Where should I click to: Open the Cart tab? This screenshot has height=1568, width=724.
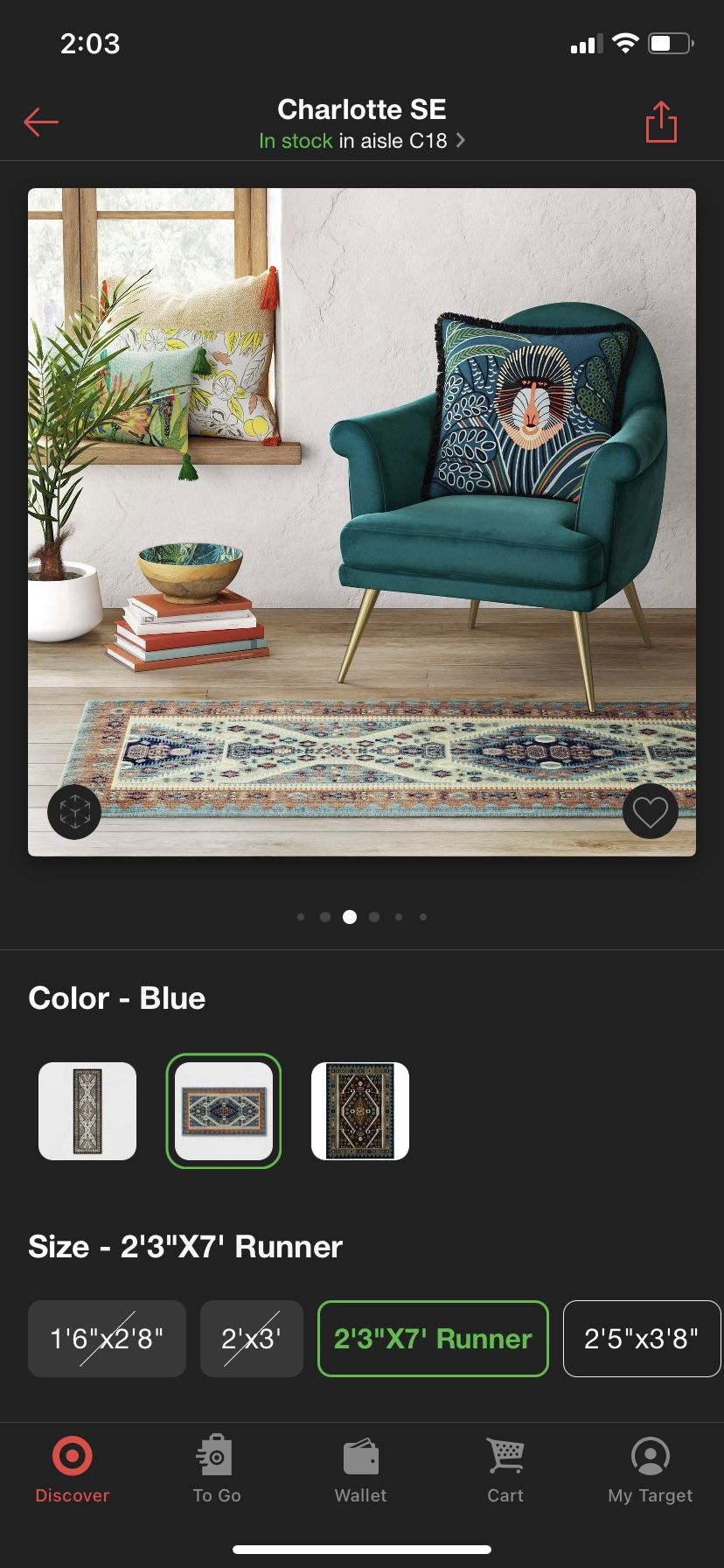[505, 1470]
